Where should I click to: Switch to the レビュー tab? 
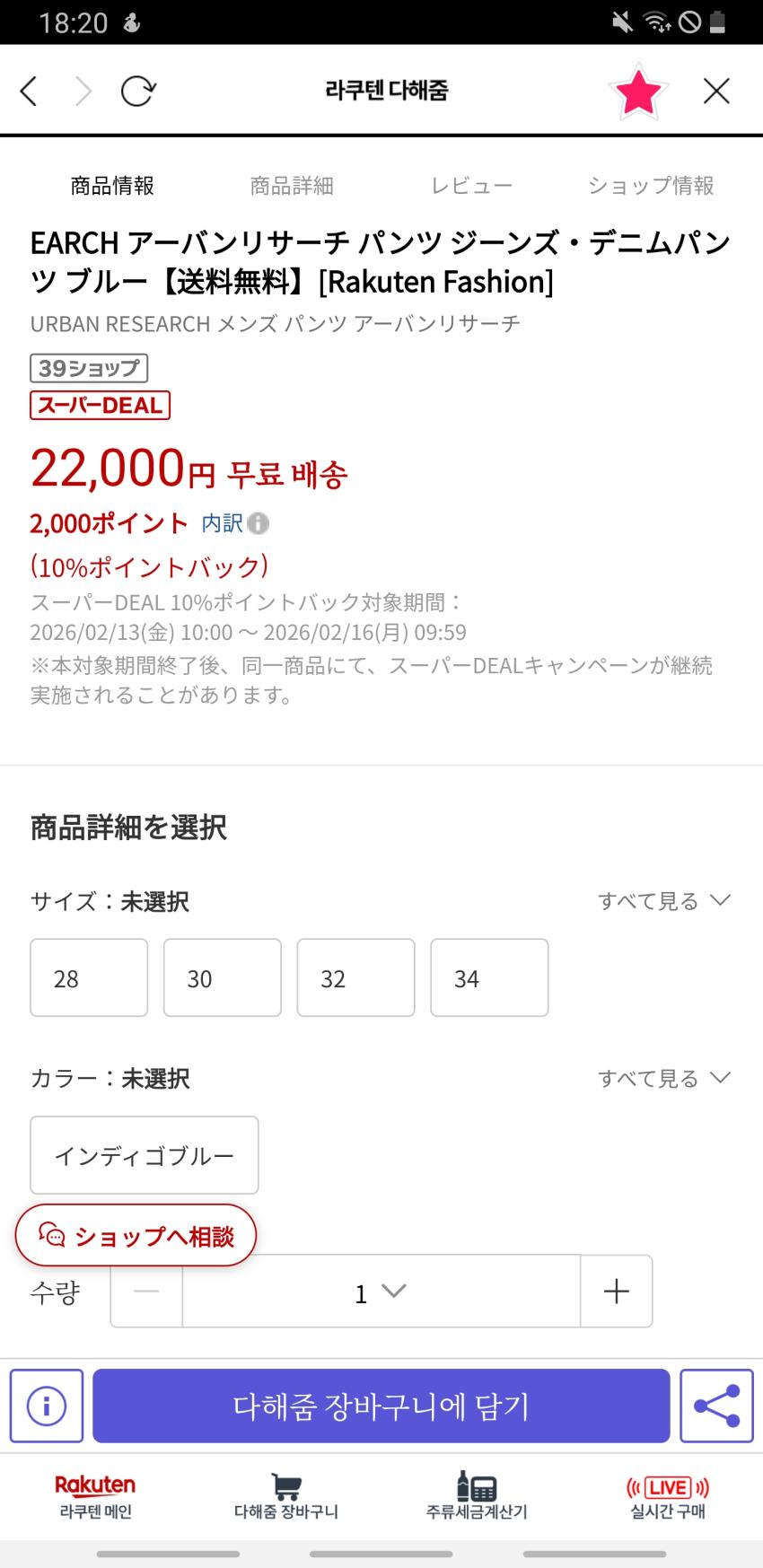471,186
